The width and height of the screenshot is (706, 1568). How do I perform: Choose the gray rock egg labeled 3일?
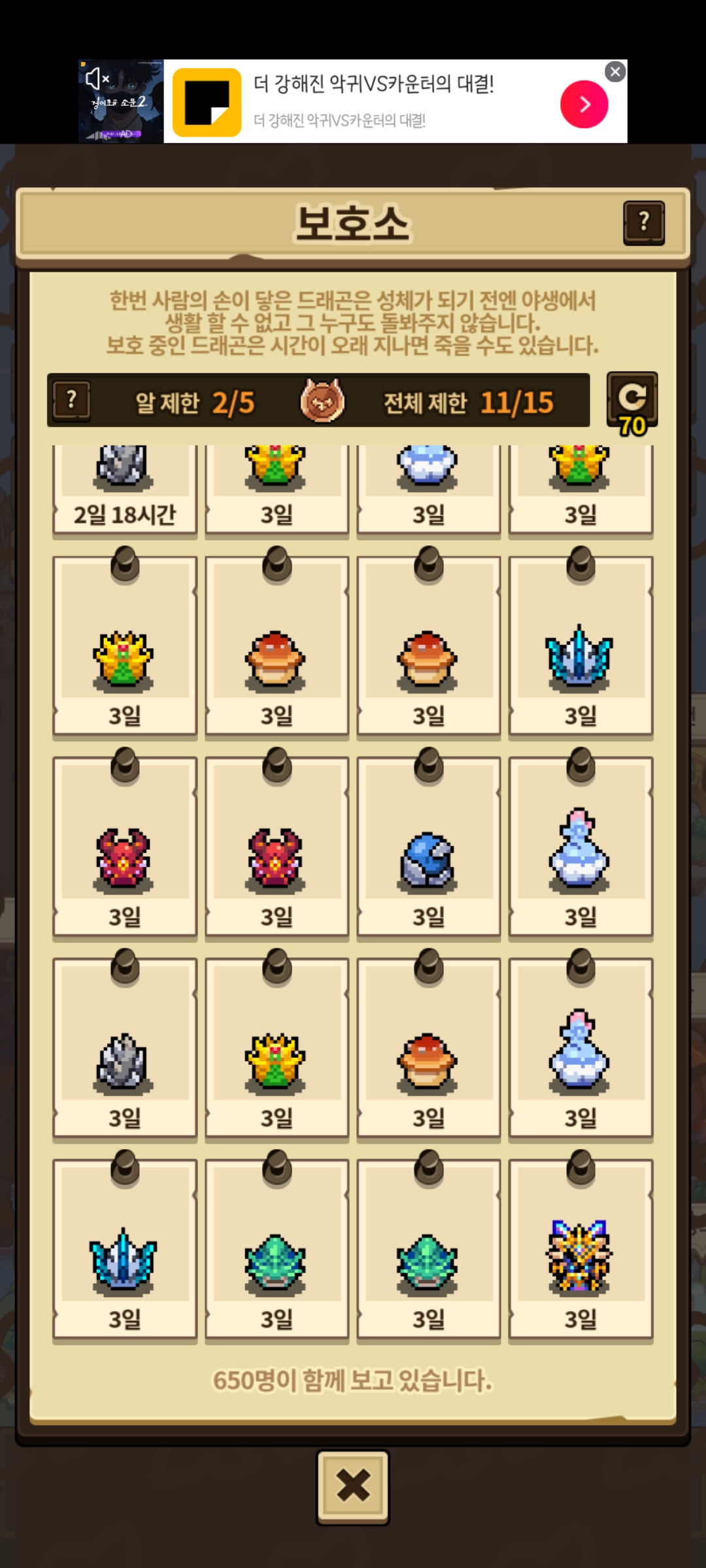click(124, 1049)
